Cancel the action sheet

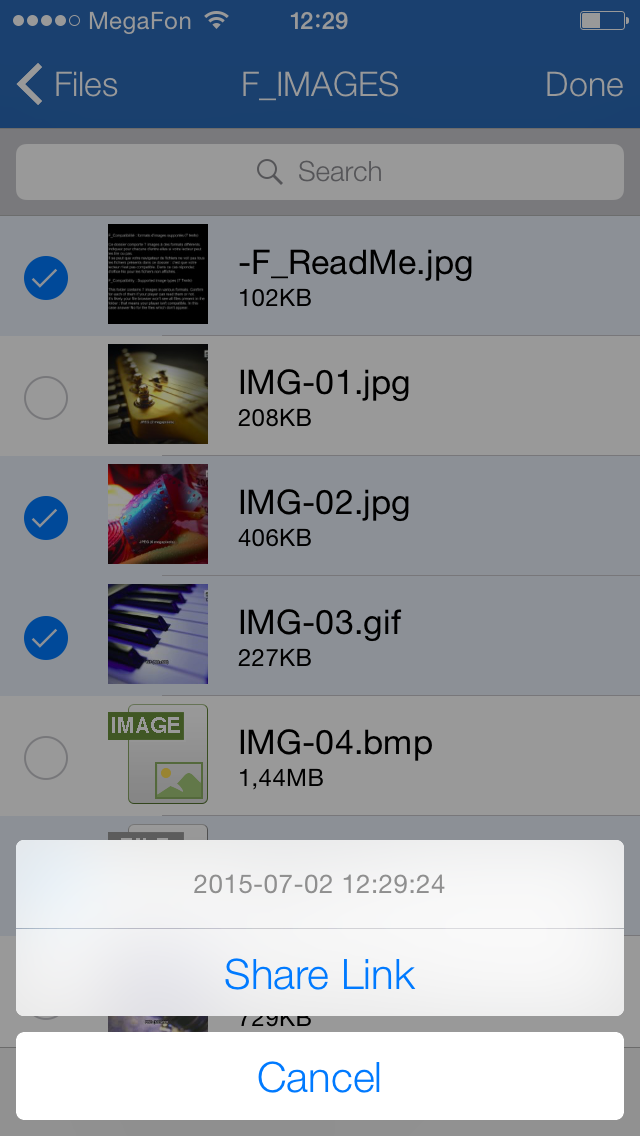tap(320, 1077)
